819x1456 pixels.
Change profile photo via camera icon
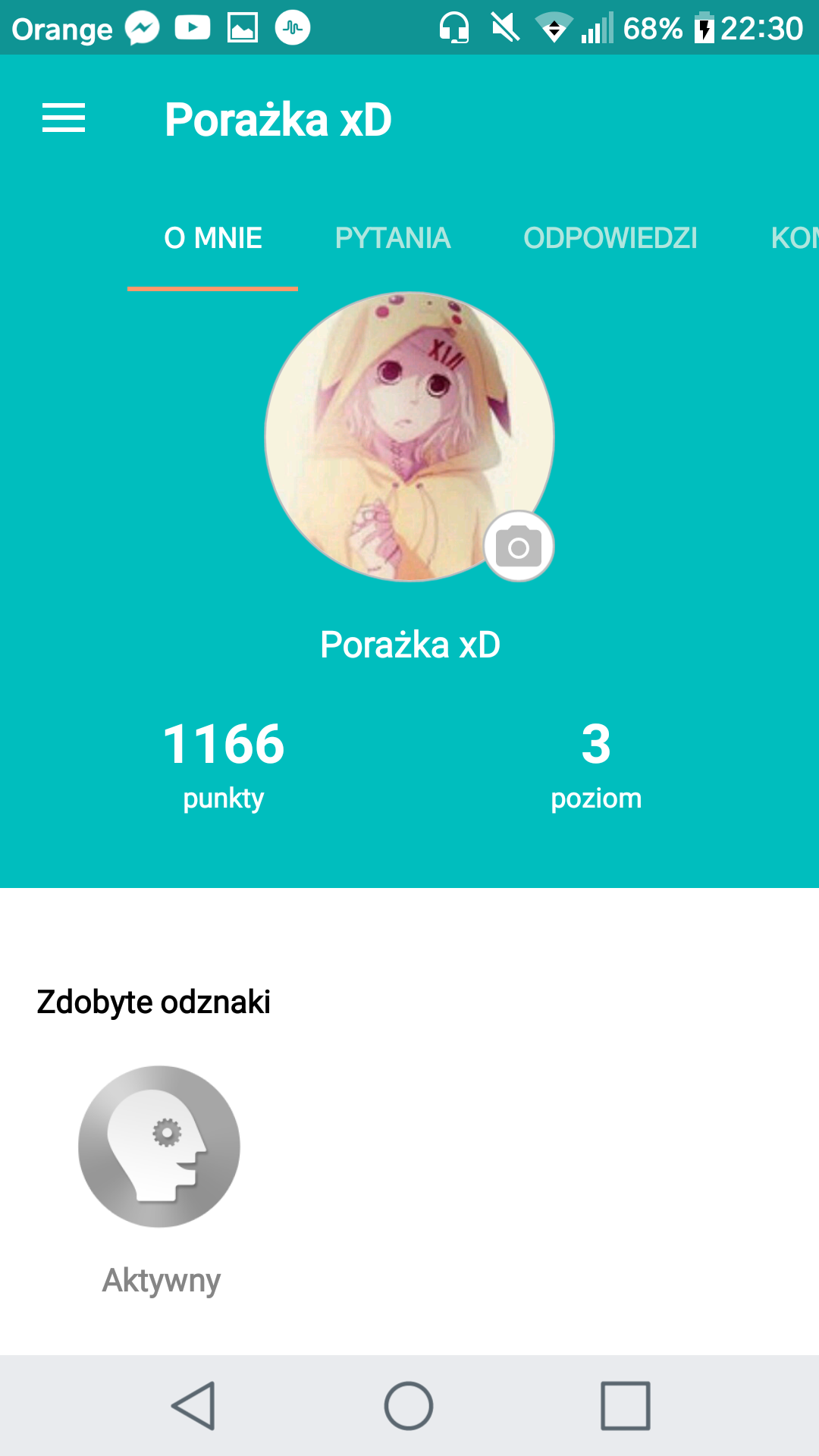click(519, 547)
